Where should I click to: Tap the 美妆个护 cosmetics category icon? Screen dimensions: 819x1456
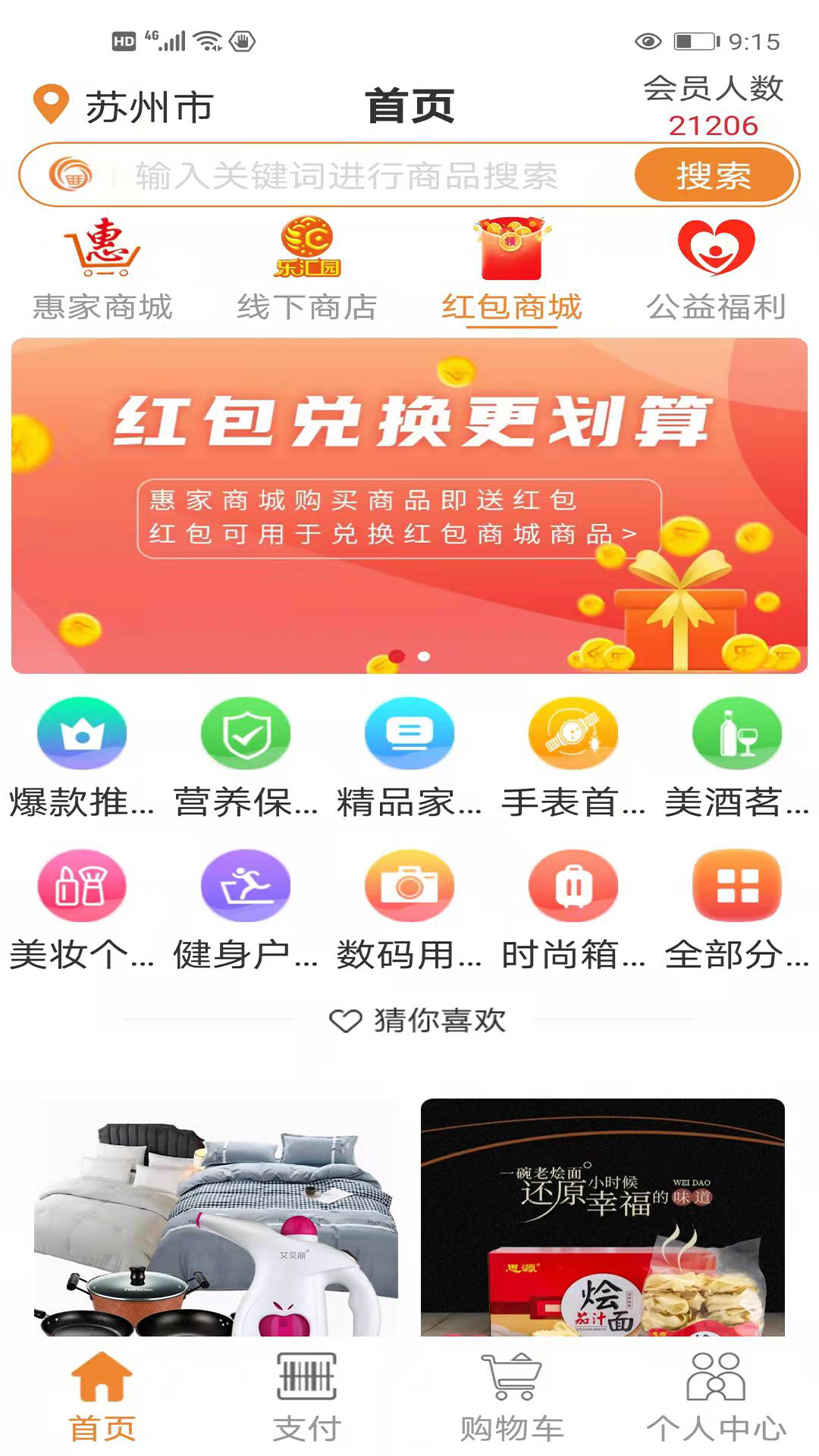coord(81,886)
